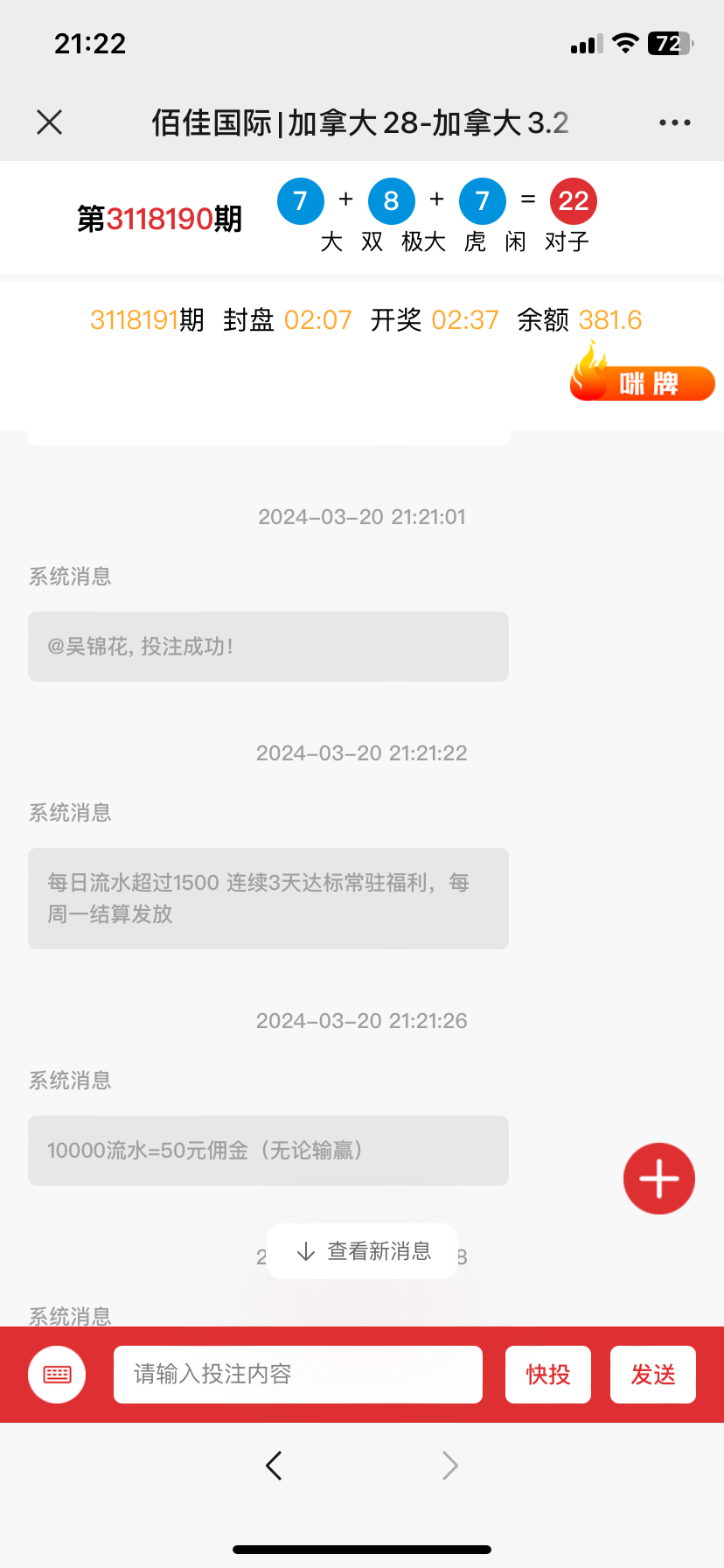Focus the 请输入投注内容 text field

(297, 1374)
